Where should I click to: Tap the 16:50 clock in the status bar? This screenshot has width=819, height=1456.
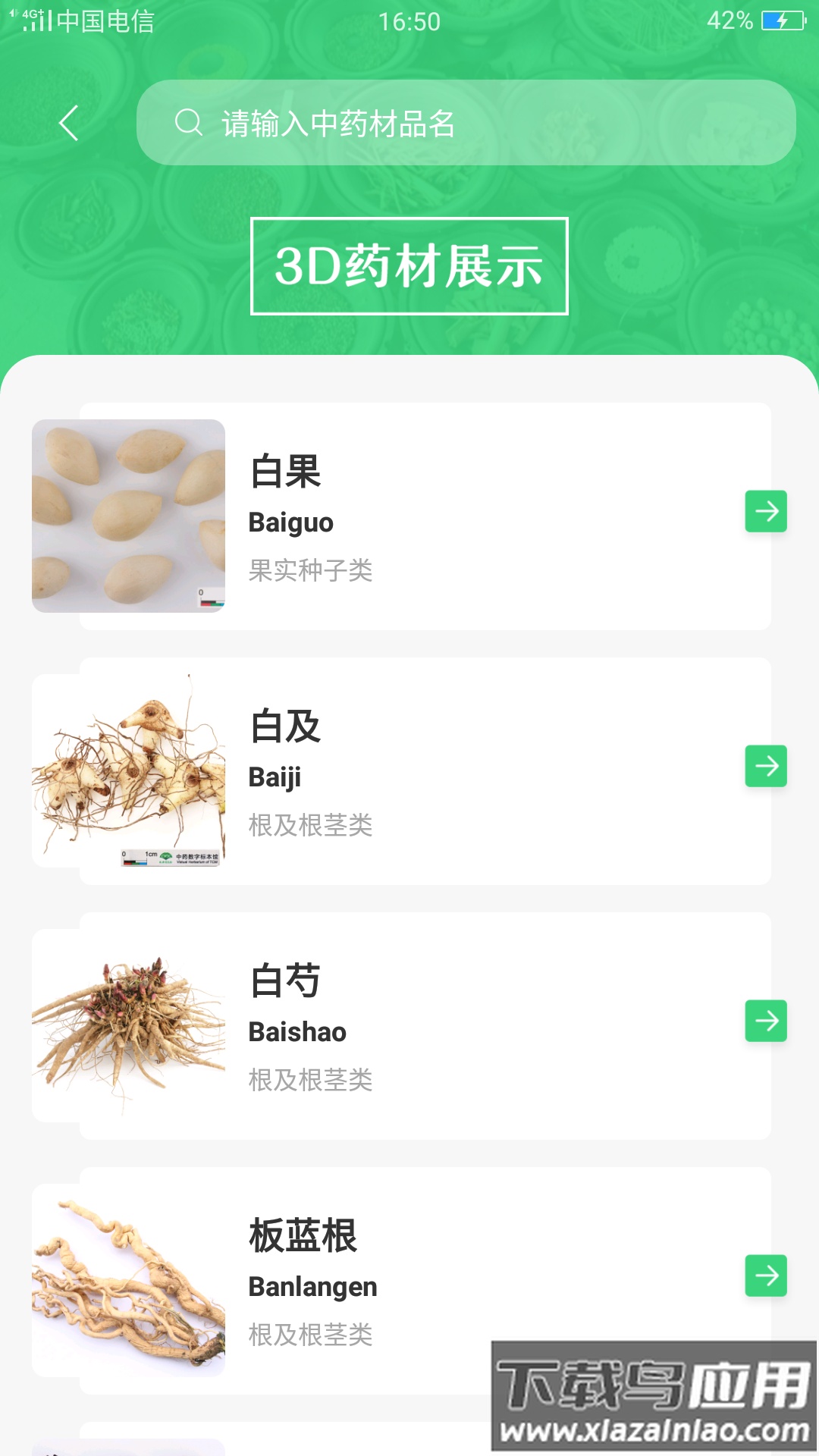pyautogui.click(x=409, y=21)
